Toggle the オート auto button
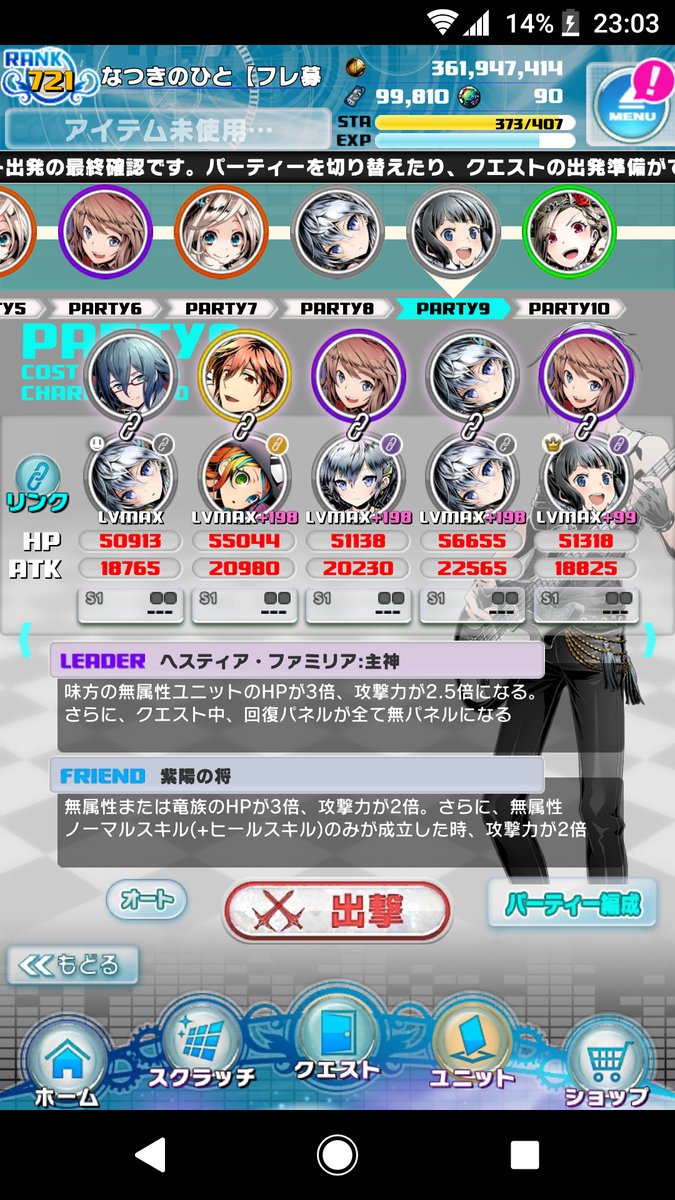This screenshot has width=675, height=1200. [x=146, y=899]
